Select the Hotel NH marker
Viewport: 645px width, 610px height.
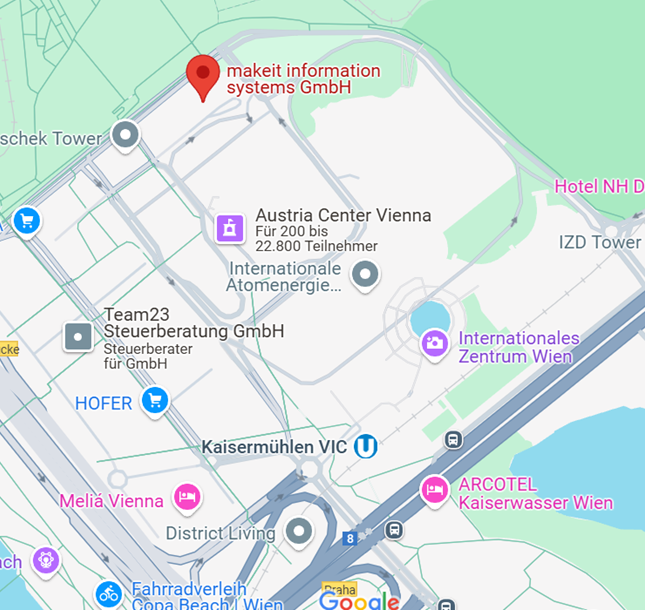[598, 186]
